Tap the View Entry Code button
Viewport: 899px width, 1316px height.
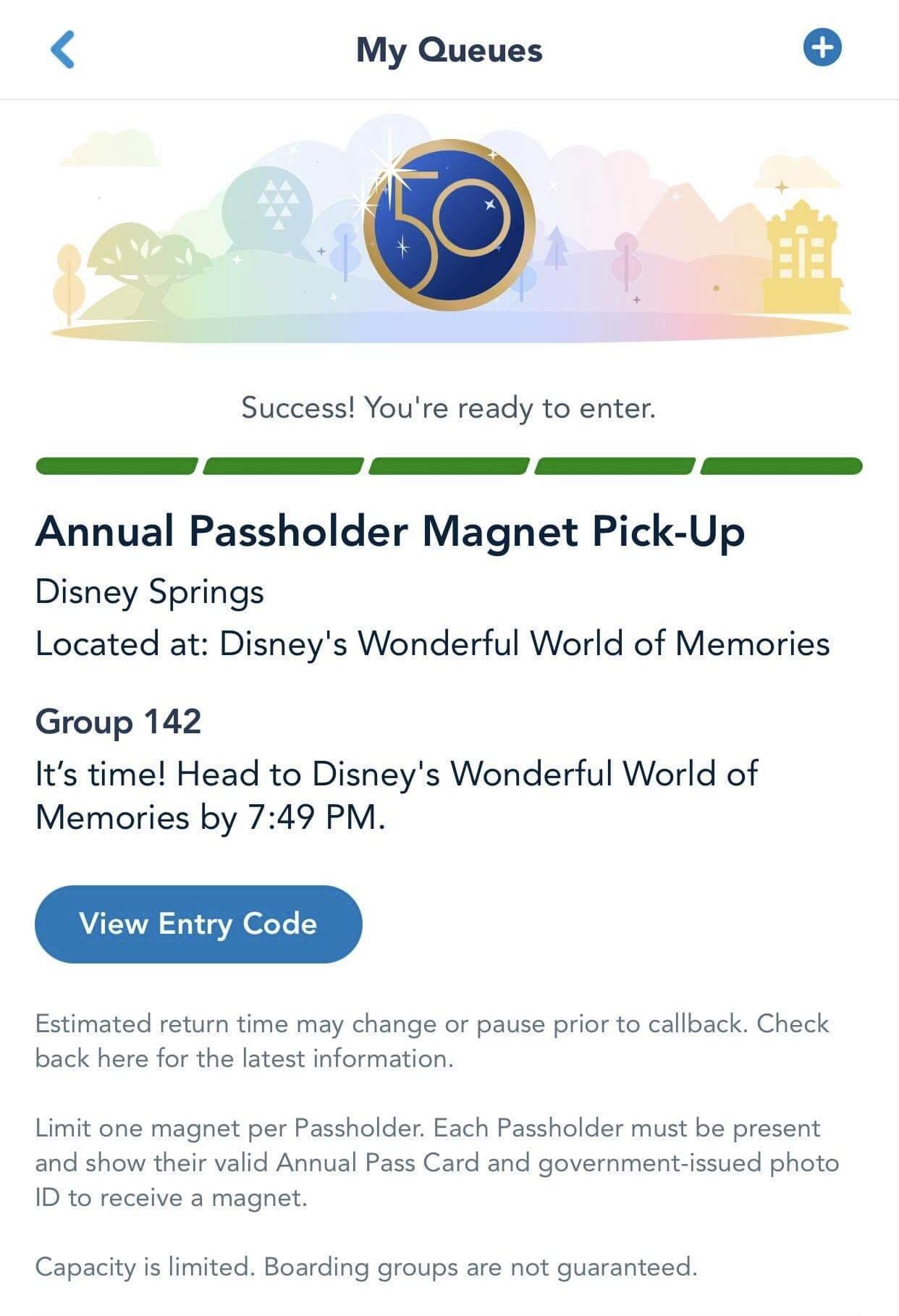pyautogui.click(x=198, y=924)
